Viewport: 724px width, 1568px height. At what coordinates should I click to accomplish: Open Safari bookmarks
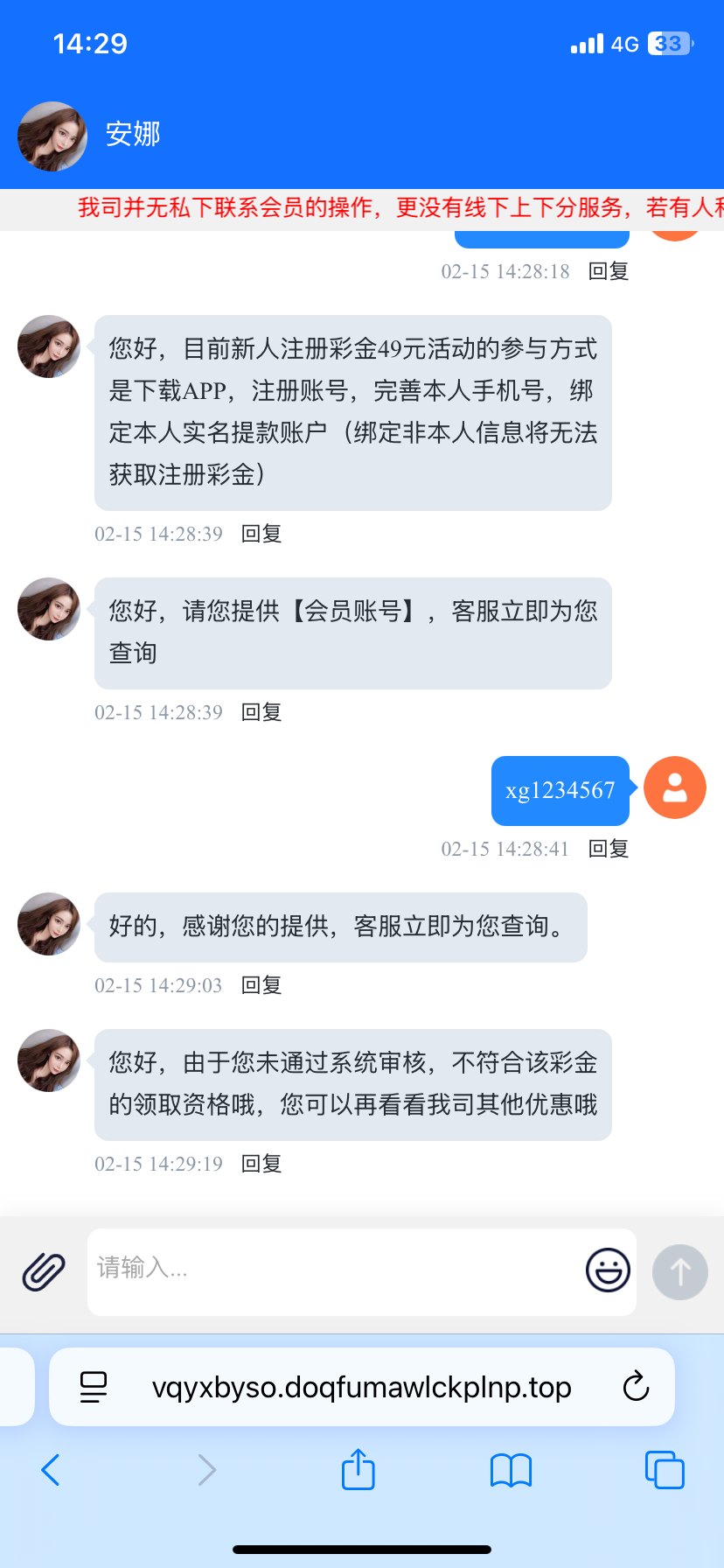[x=511, y=1470]
